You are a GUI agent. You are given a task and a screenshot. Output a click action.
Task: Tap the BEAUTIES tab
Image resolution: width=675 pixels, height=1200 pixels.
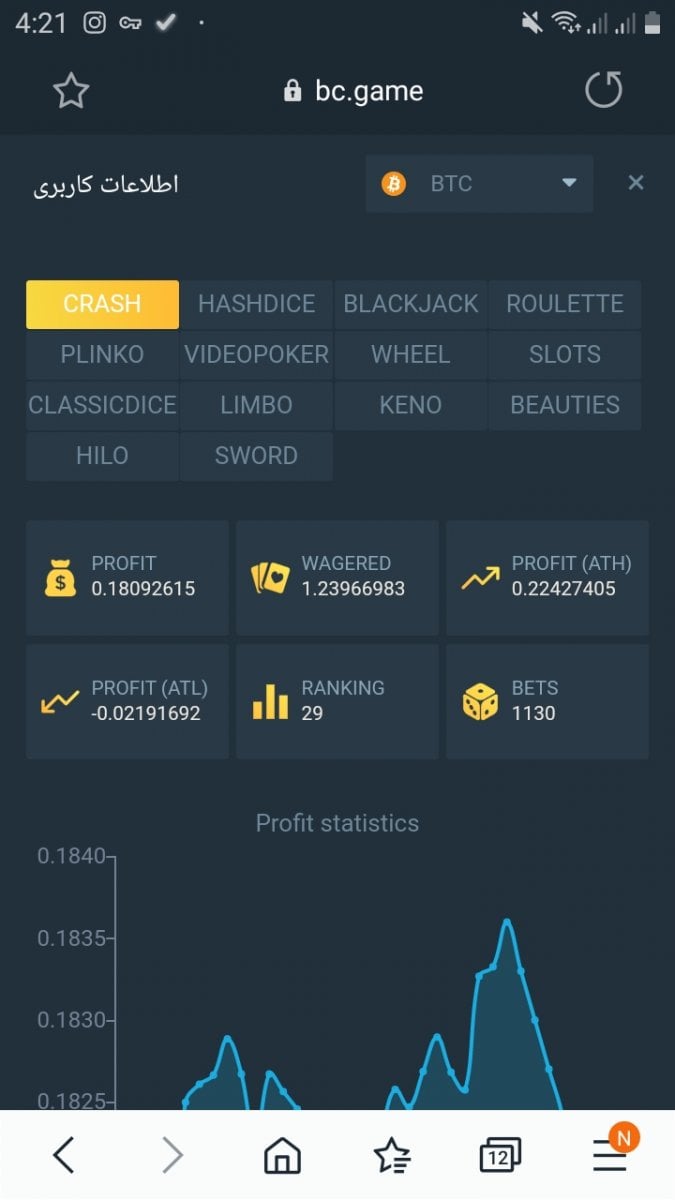564,405
